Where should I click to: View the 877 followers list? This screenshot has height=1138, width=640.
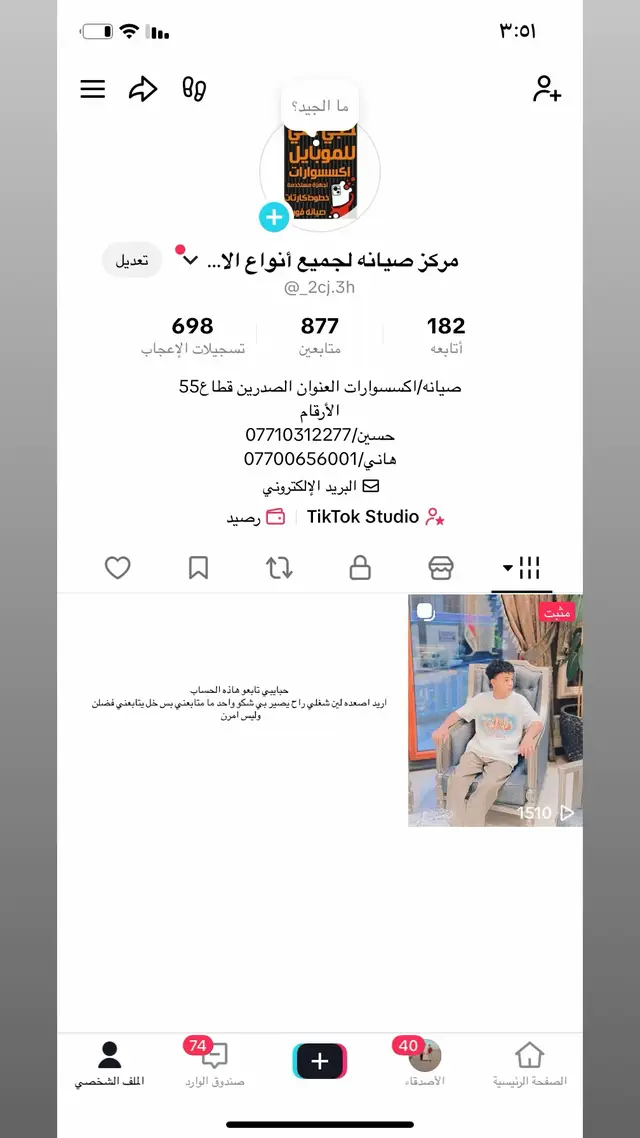[320, 335]
